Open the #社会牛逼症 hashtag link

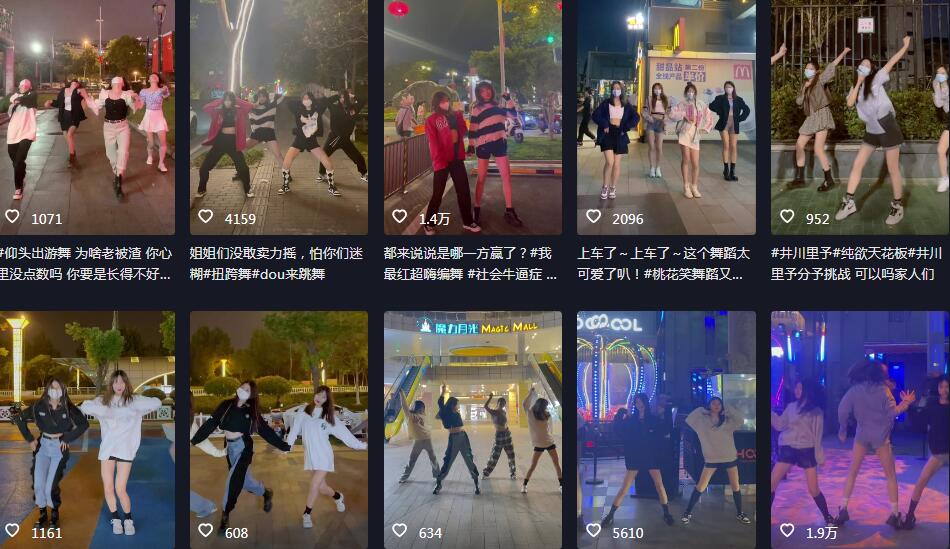pyautogui.click(x=509, y=274)
